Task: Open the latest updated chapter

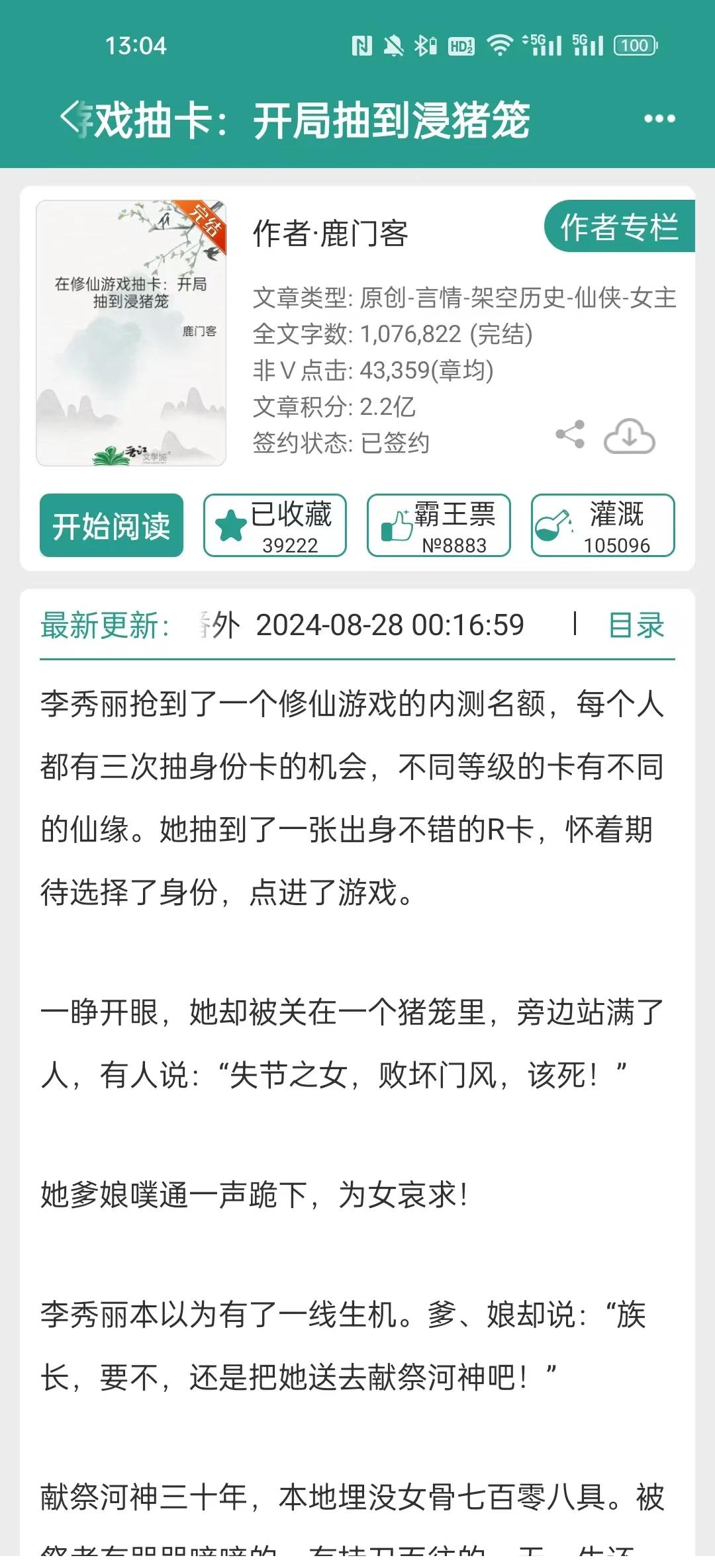Action: pos(362,625)
